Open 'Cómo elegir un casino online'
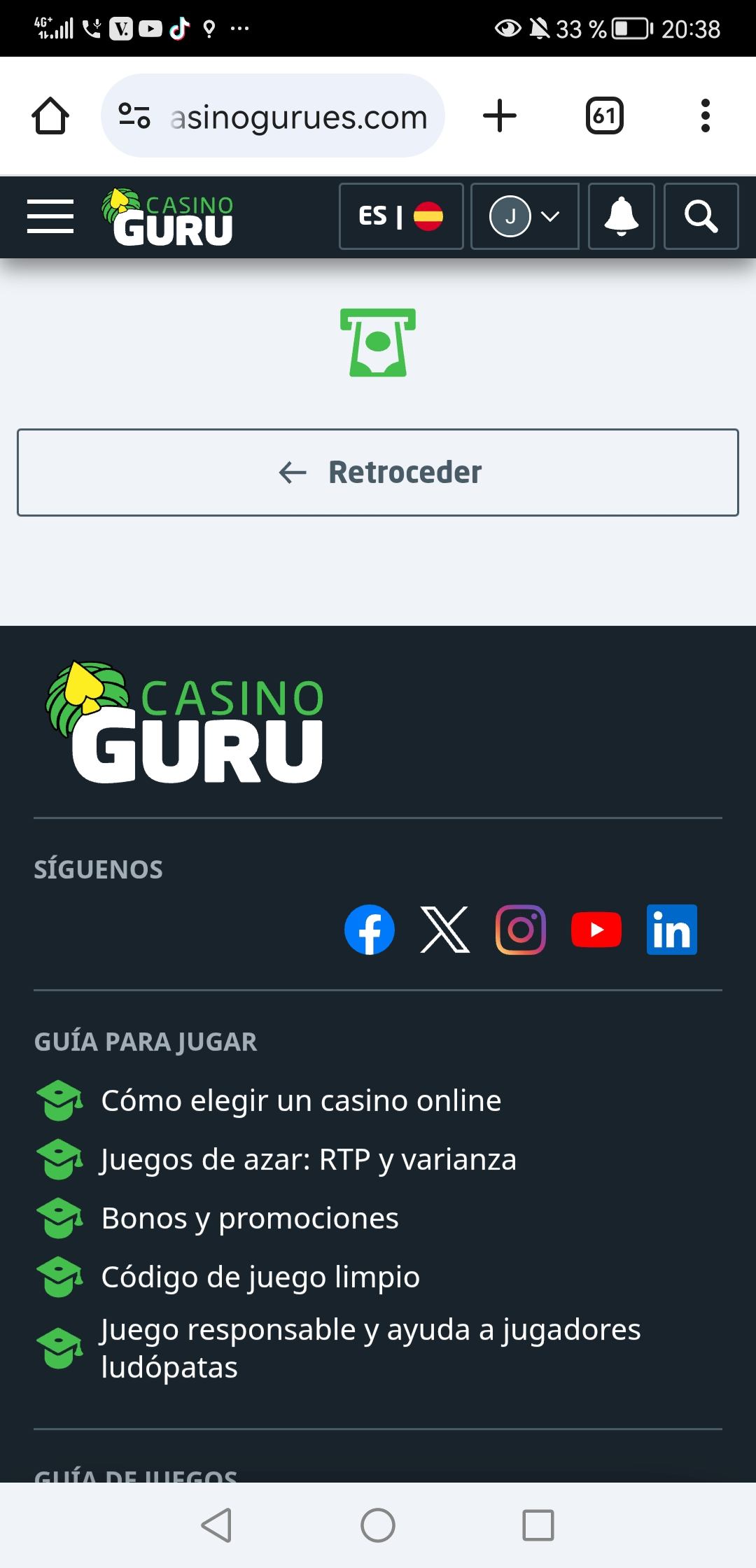Viewport: 756px width, 1568px height. pyautogui.click(x=301, y=1100)
